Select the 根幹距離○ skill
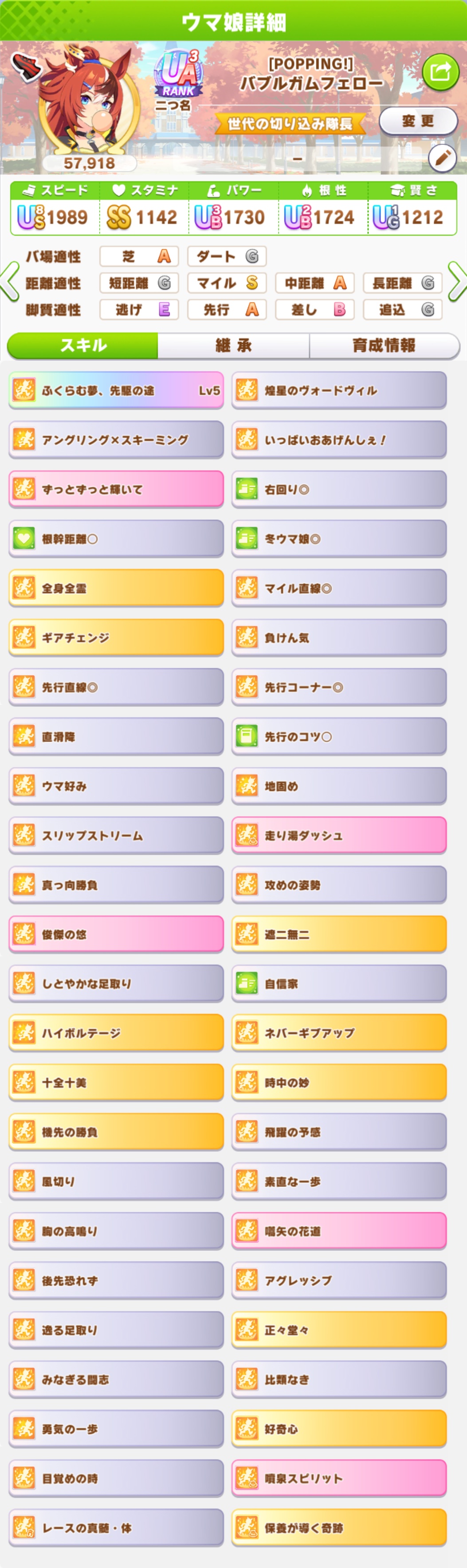The width and height of the screenshot is (467, 1568). coord(116,538)
